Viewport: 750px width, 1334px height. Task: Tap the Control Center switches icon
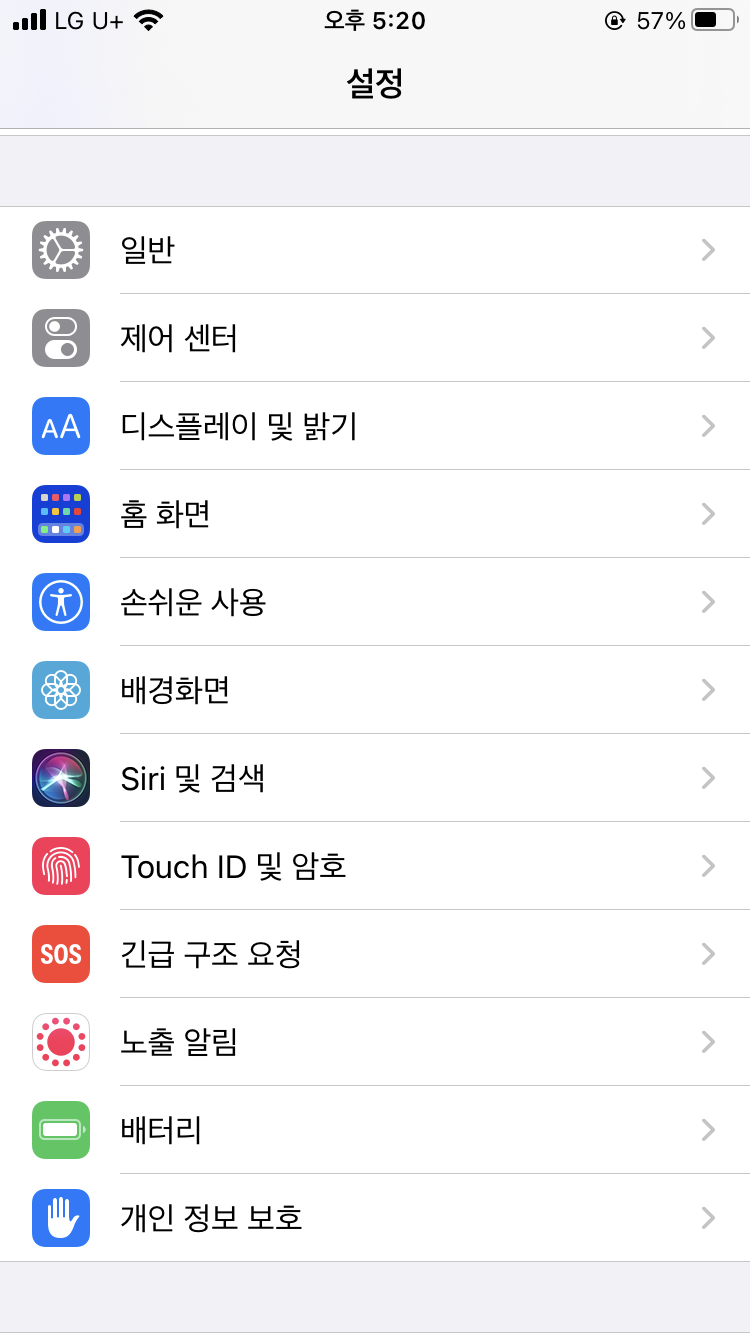tap(60, 338)
